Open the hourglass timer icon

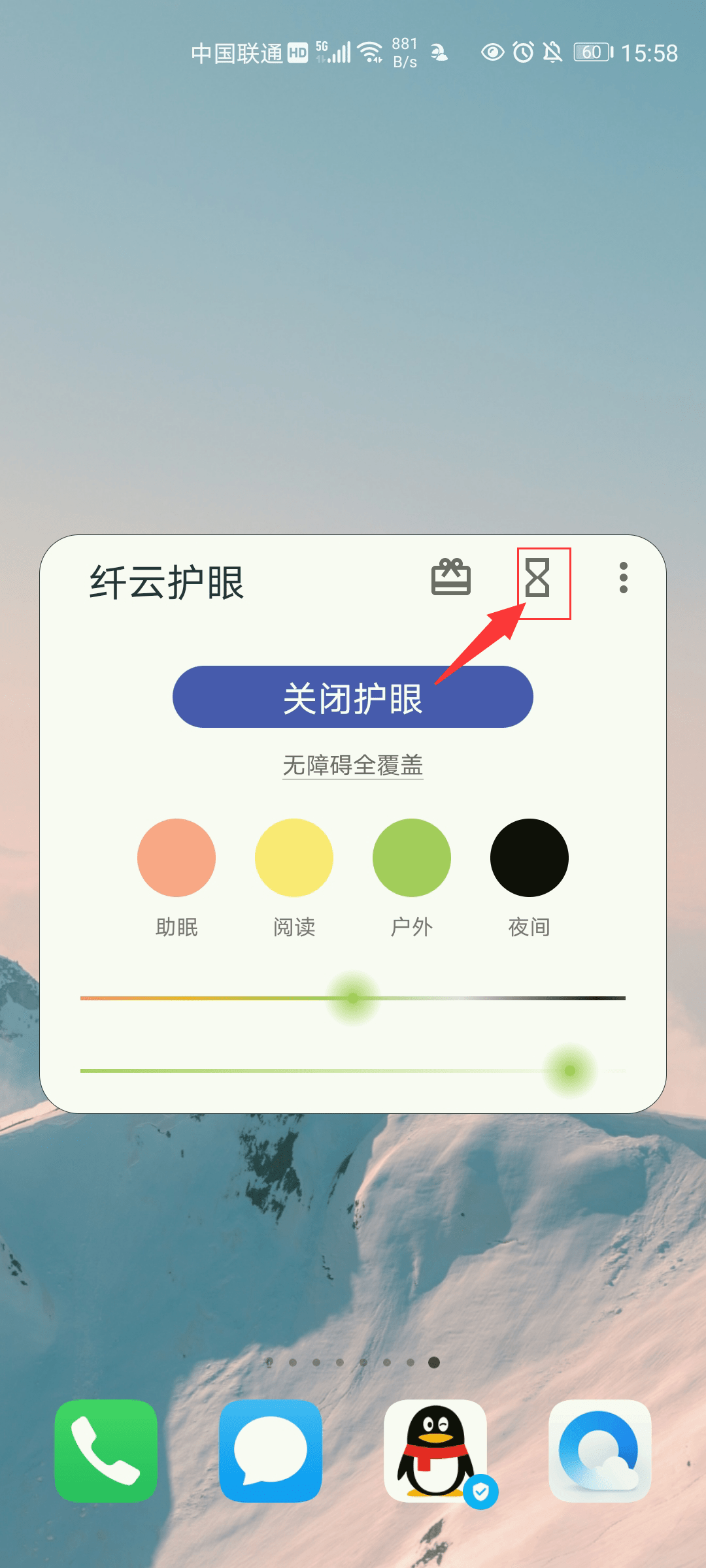coord(537,578)
